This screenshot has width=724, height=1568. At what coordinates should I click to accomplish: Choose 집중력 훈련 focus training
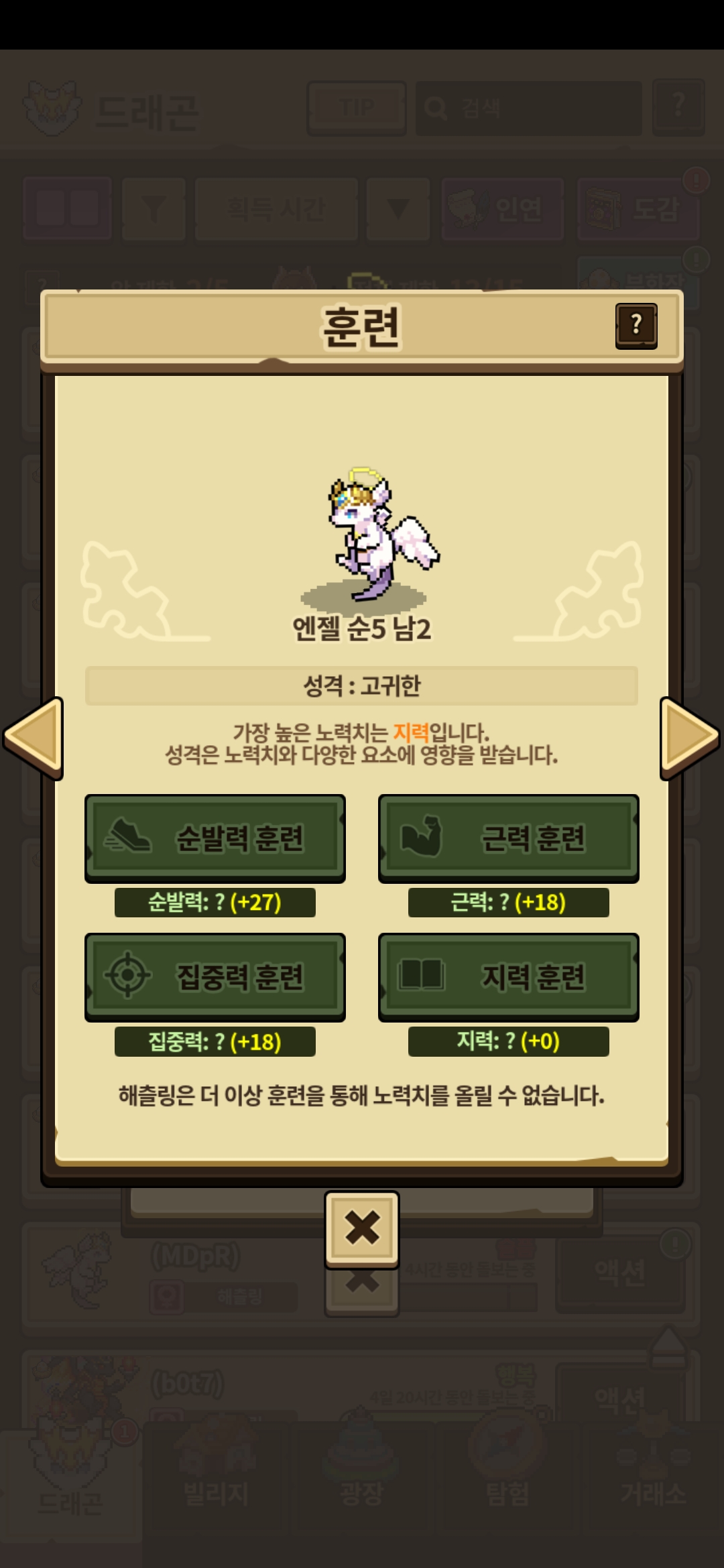pyautogui.click(x=215, y=976)
